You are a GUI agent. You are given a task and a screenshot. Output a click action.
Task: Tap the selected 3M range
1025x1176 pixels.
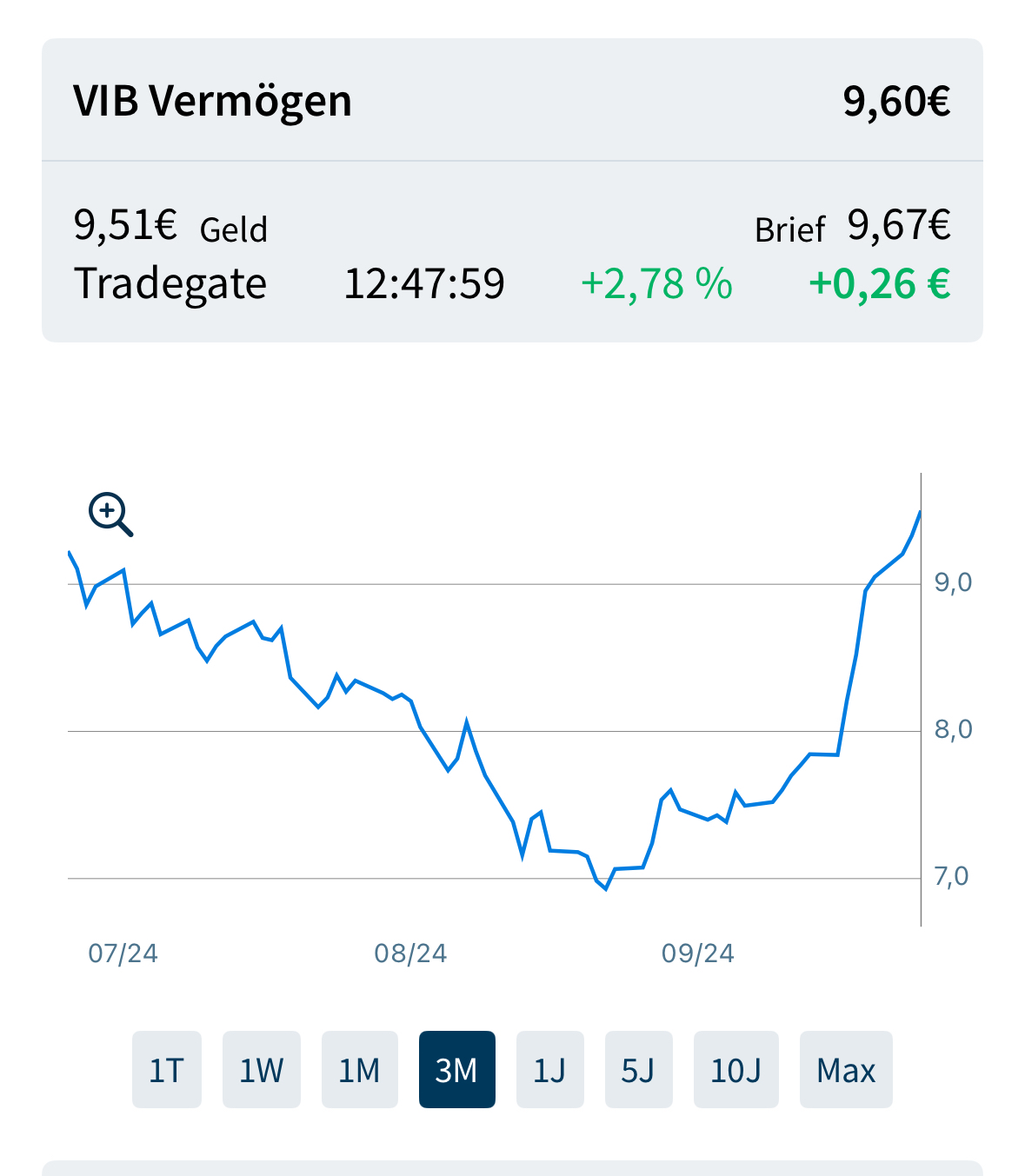click(x=456, y=1070)
